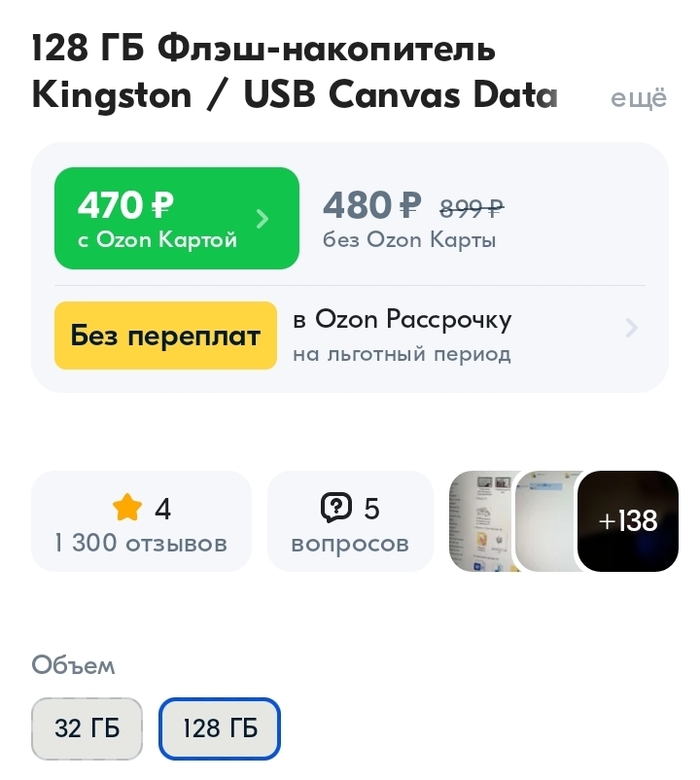This screenshot has width=700, height=780.
Task: Open the 1 300 отзывов reviews
Action: tap(141, 522)
